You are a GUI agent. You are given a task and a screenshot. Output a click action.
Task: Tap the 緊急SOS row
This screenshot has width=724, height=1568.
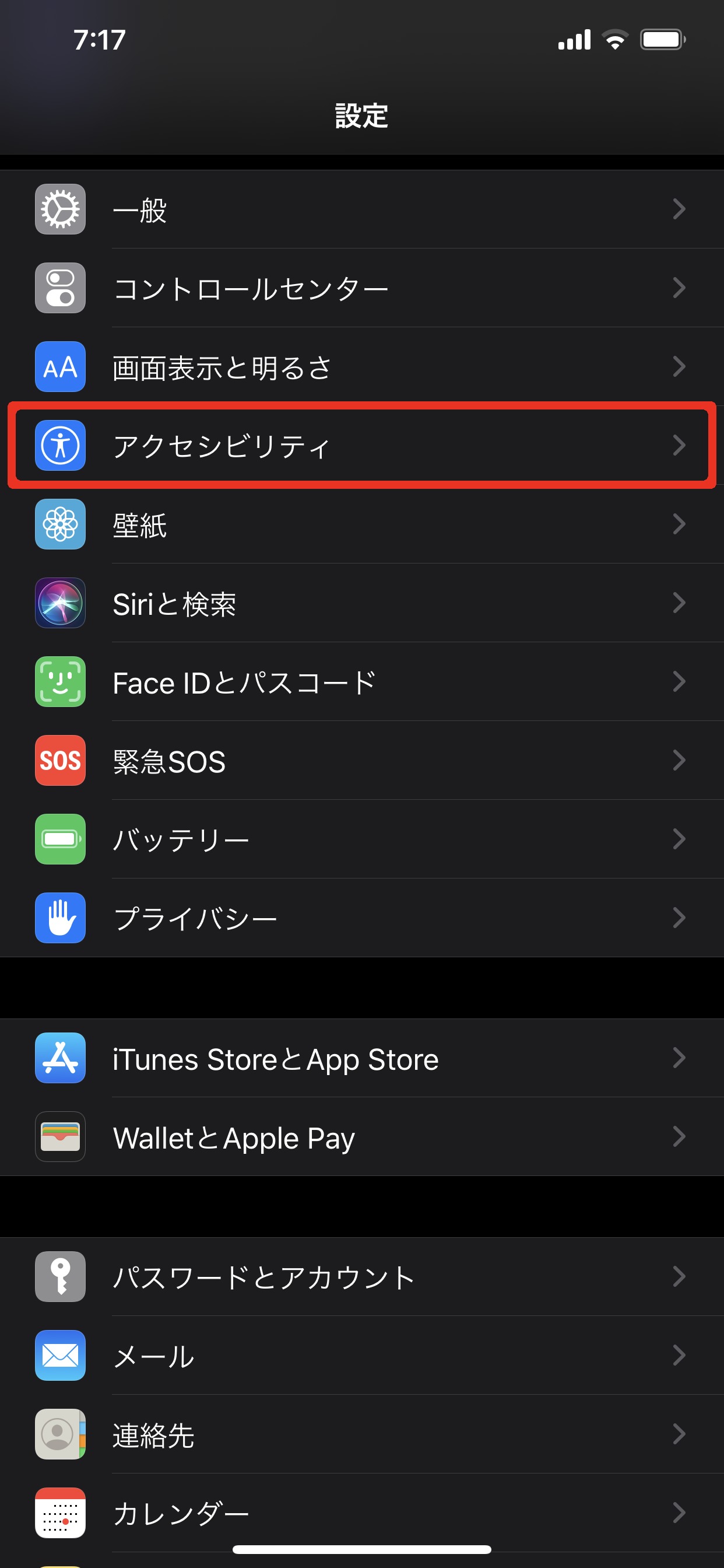(361, 761)
